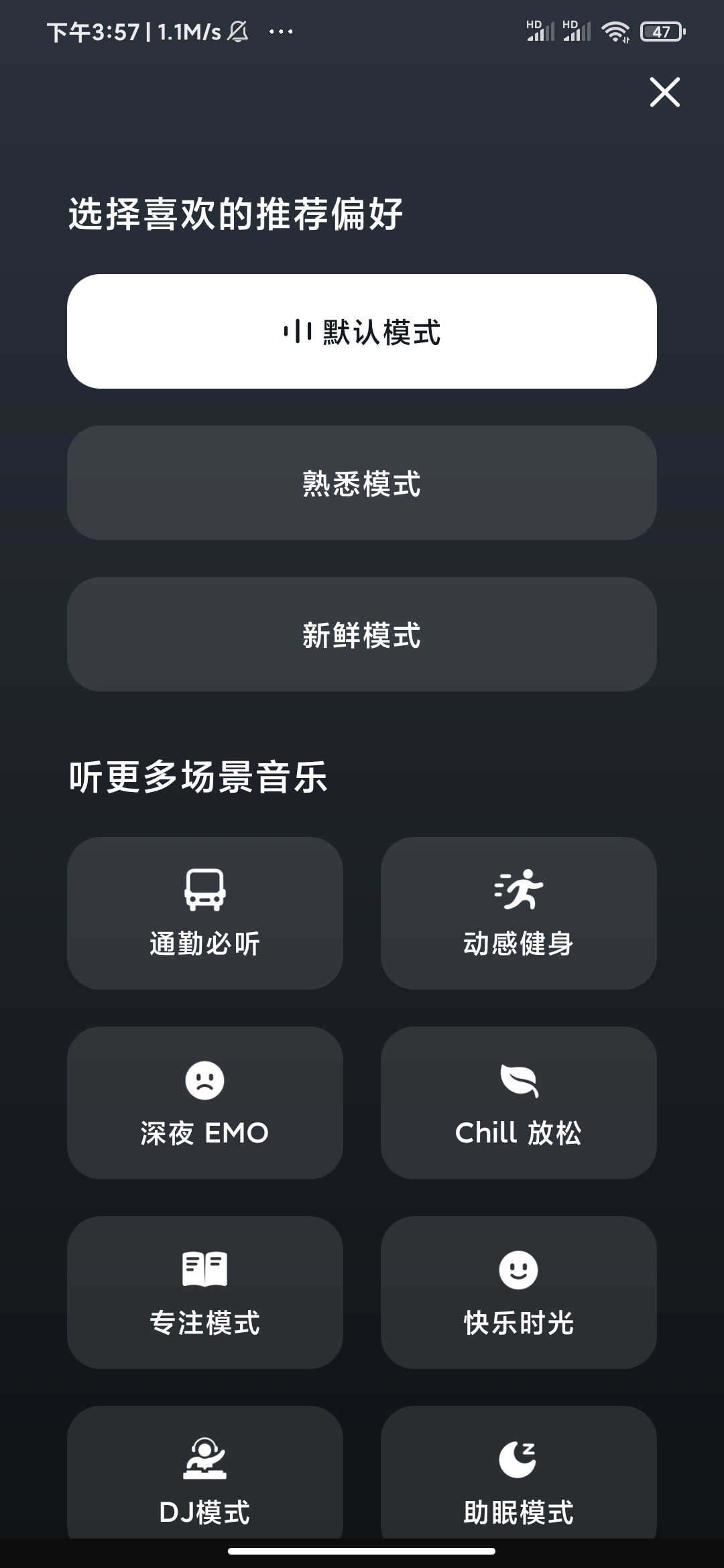Select the 默认模式 recommendation preference
724x1568 pixels.
[x=362, y=330]
